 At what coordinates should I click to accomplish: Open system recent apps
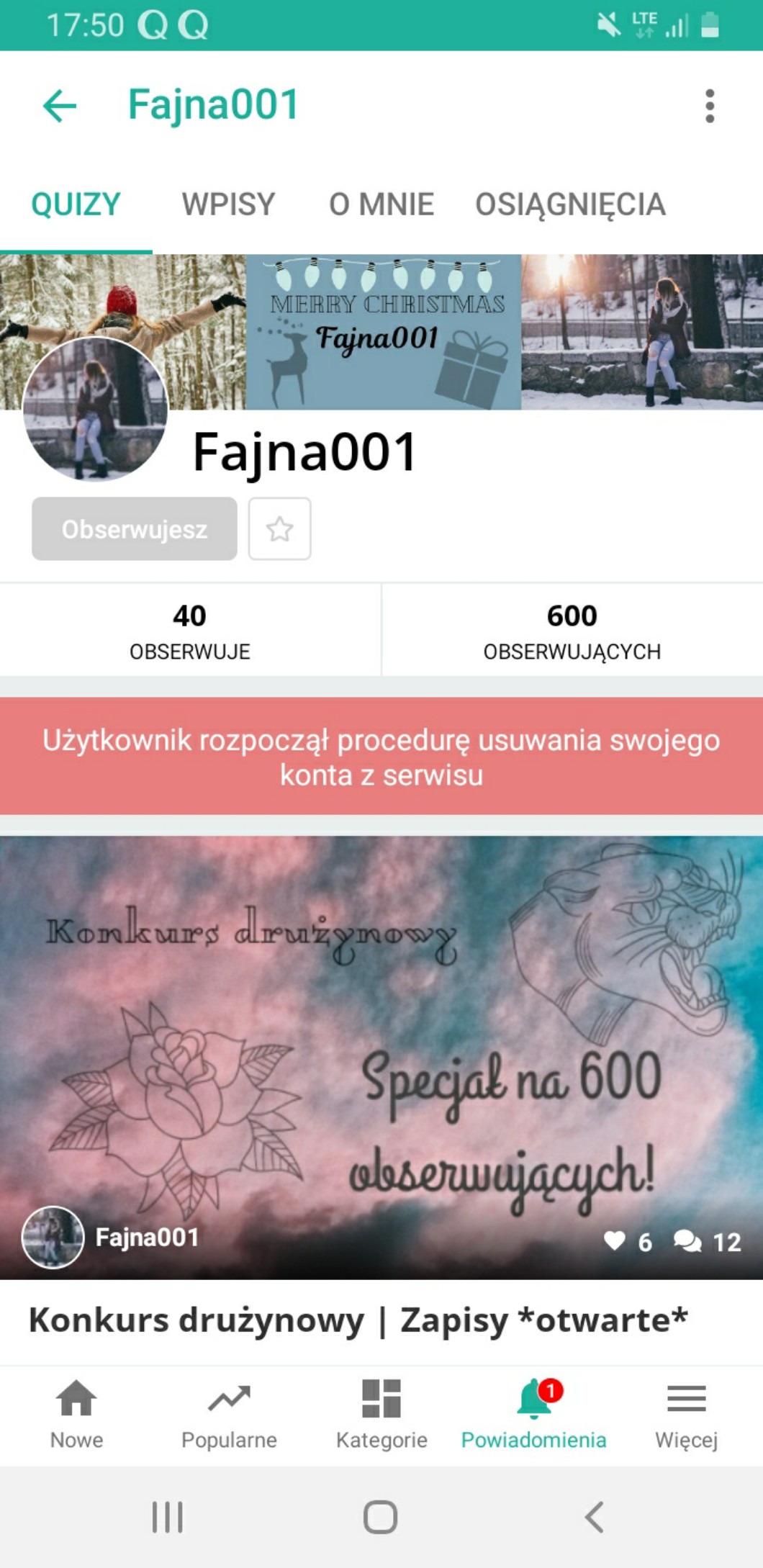[168, 1517]
